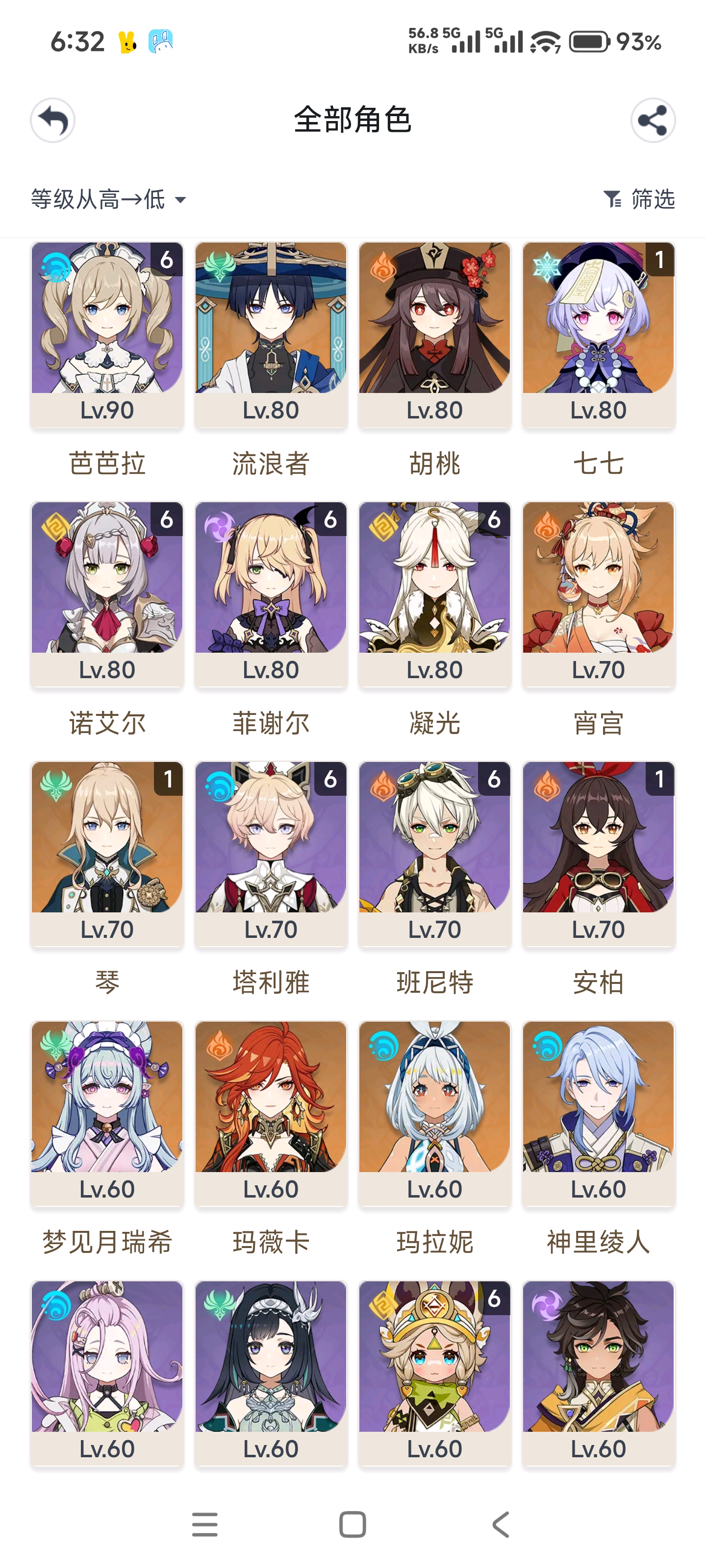Tap the system home button

point(353,1525)
